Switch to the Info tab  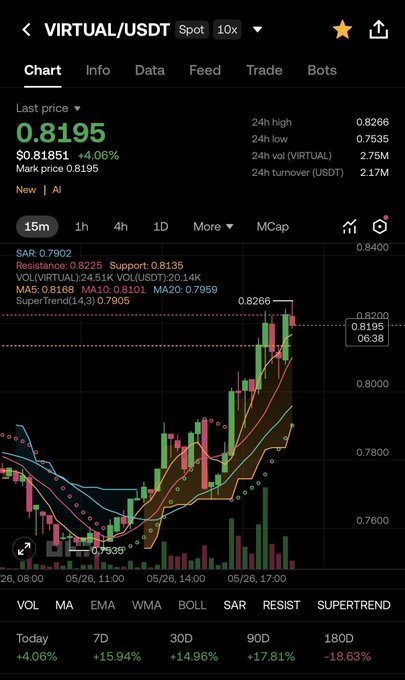tap(98, 70)
